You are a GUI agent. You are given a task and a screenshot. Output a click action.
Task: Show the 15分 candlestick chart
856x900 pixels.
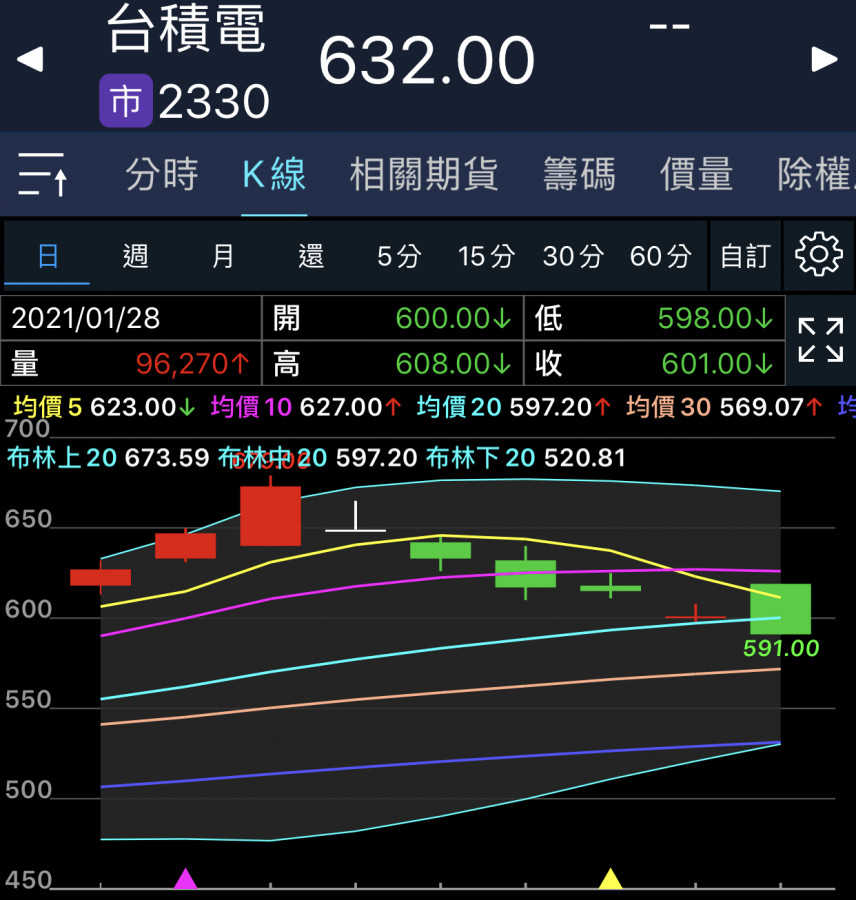[x=486, y=256]
